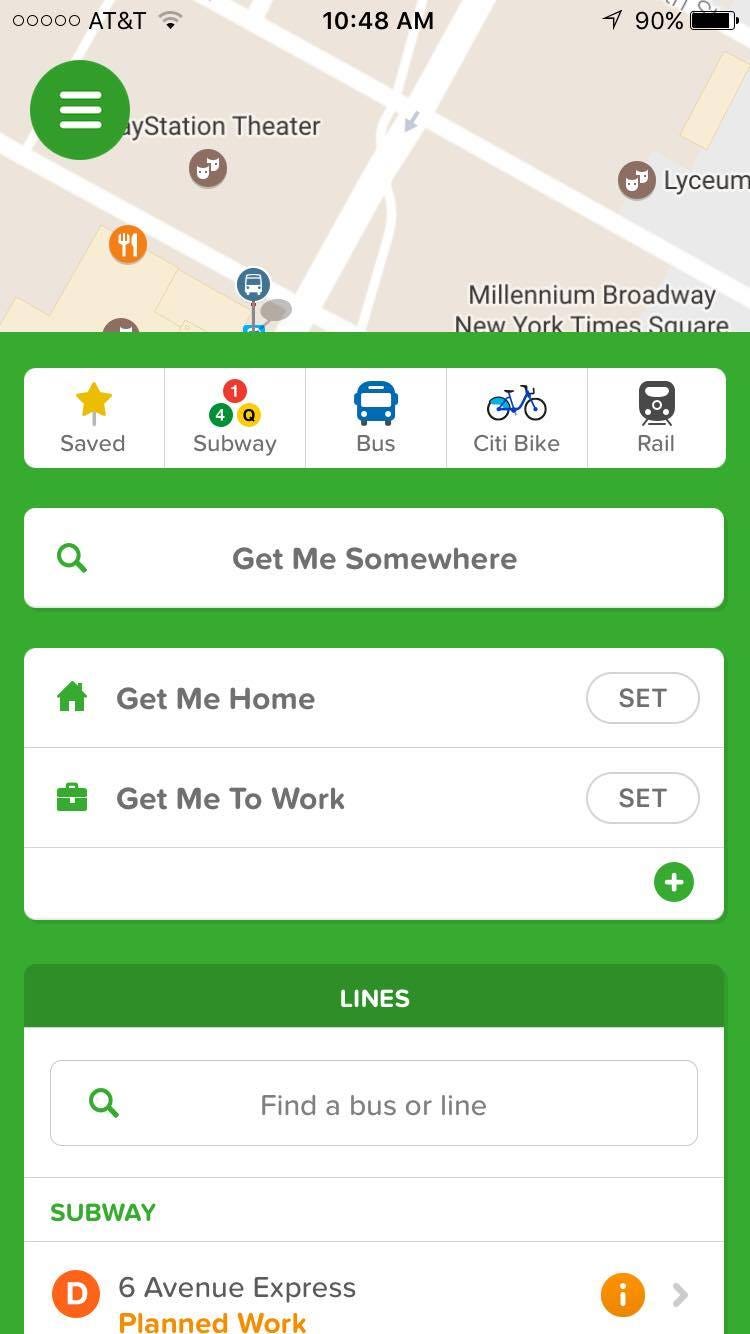Image resolution: width=750 pixels, height=1334 pixels.
Task: Open the green hamburger menu
Action: click(80, 110)
